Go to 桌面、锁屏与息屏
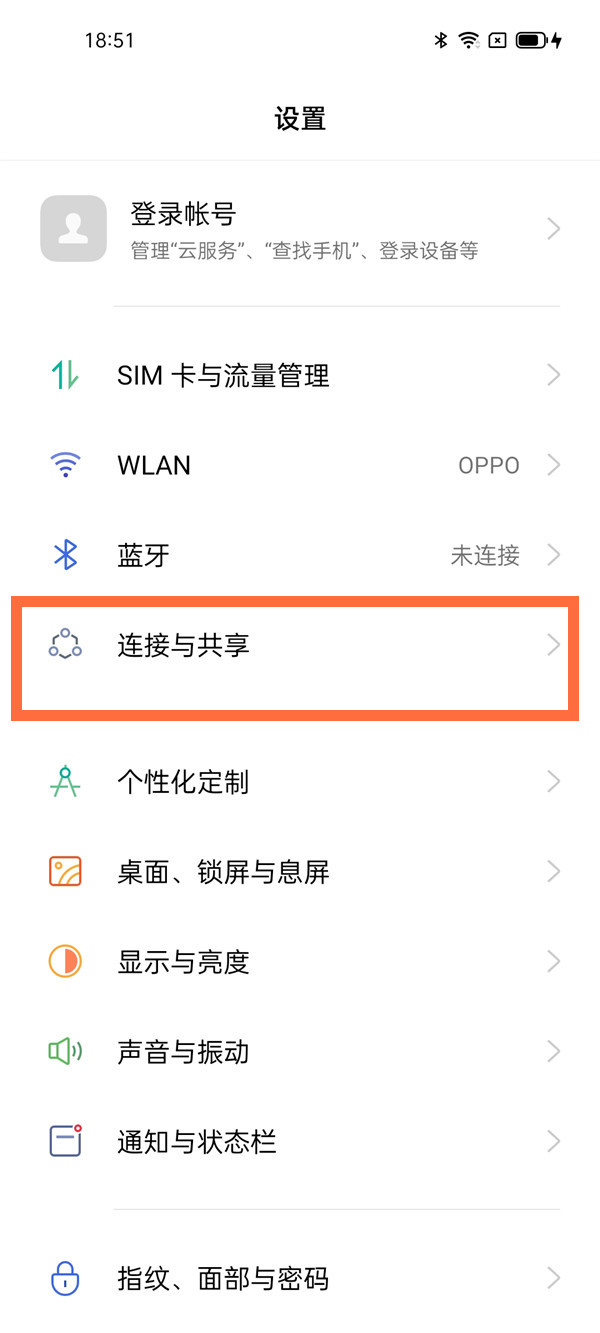This screenshot has width=600, height=1333. coord(300,872)
